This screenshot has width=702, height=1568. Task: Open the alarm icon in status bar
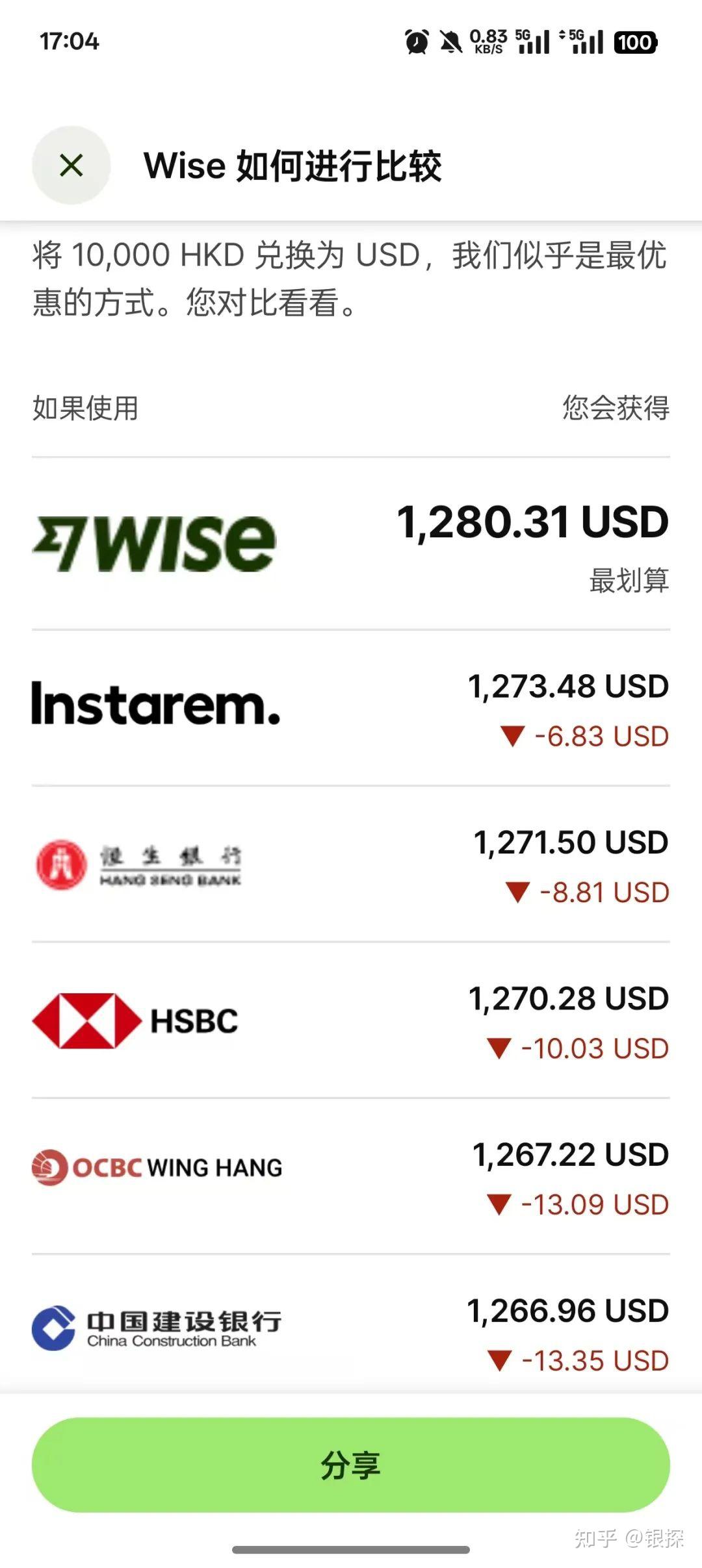pos(416,41)
